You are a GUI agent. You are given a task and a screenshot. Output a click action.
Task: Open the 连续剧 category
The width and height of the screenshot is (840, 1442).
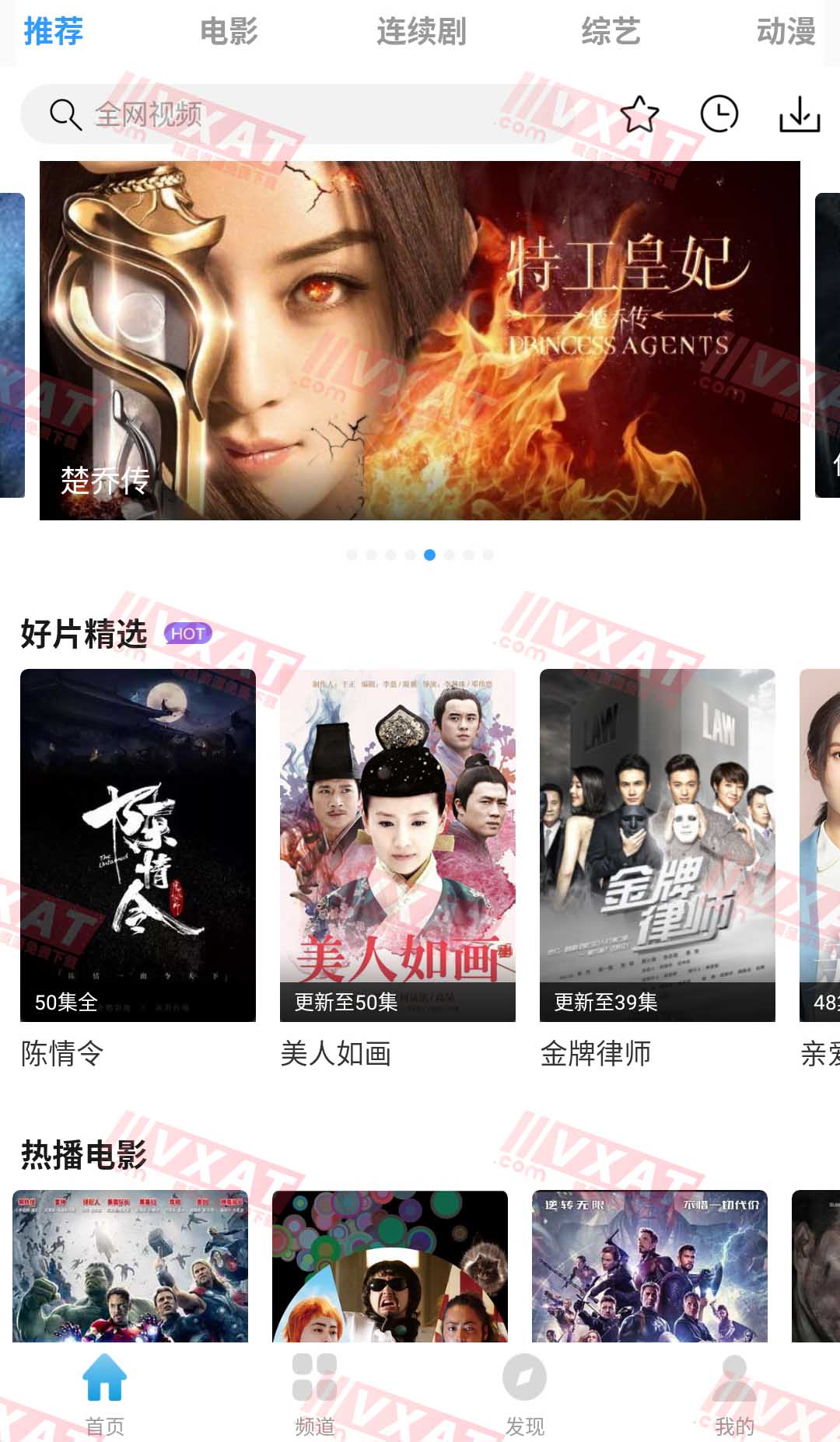coord(420,33)
